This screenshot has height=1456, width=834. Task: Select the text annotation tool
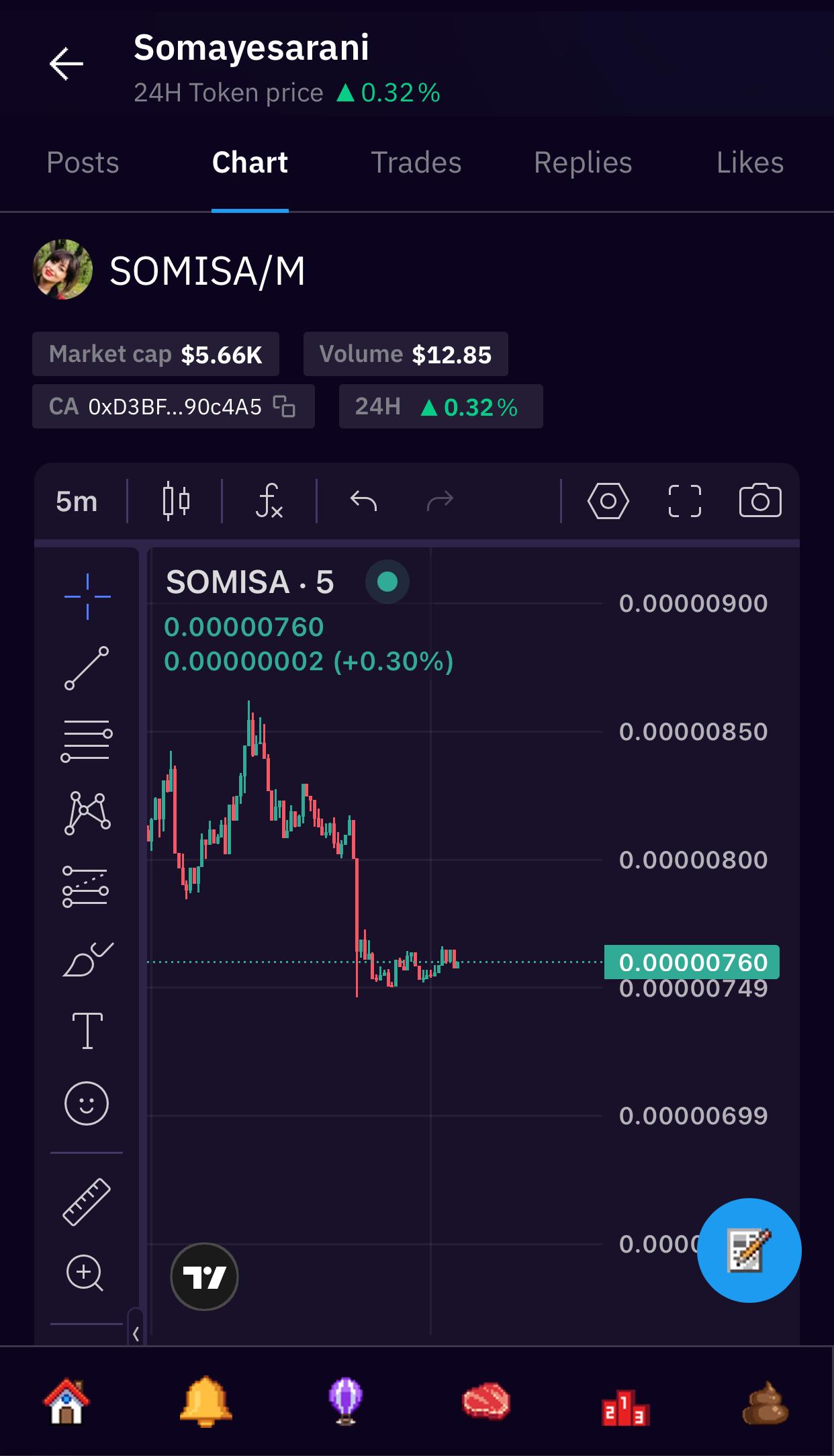87,1030
